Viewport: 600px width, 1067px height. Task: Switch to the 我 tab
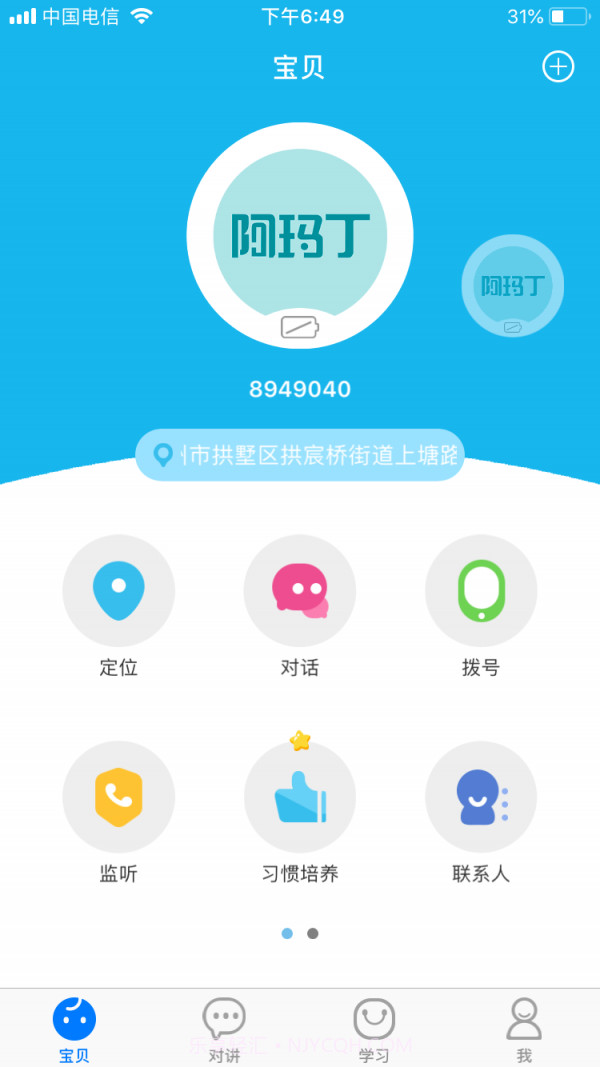coord(524,1028)
